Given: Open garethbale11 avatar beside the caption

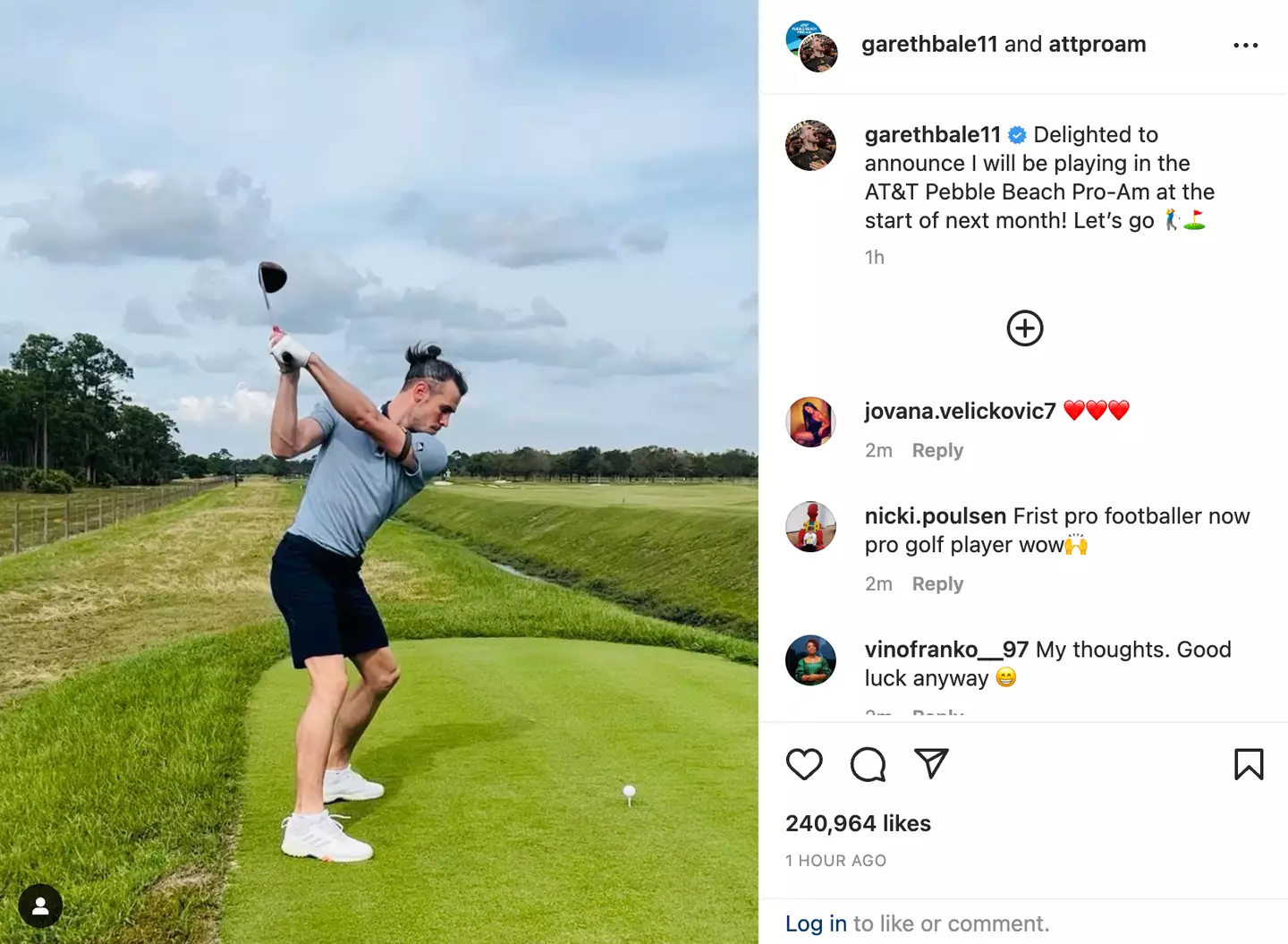Looking at the screenshot, I should (810, 145).
